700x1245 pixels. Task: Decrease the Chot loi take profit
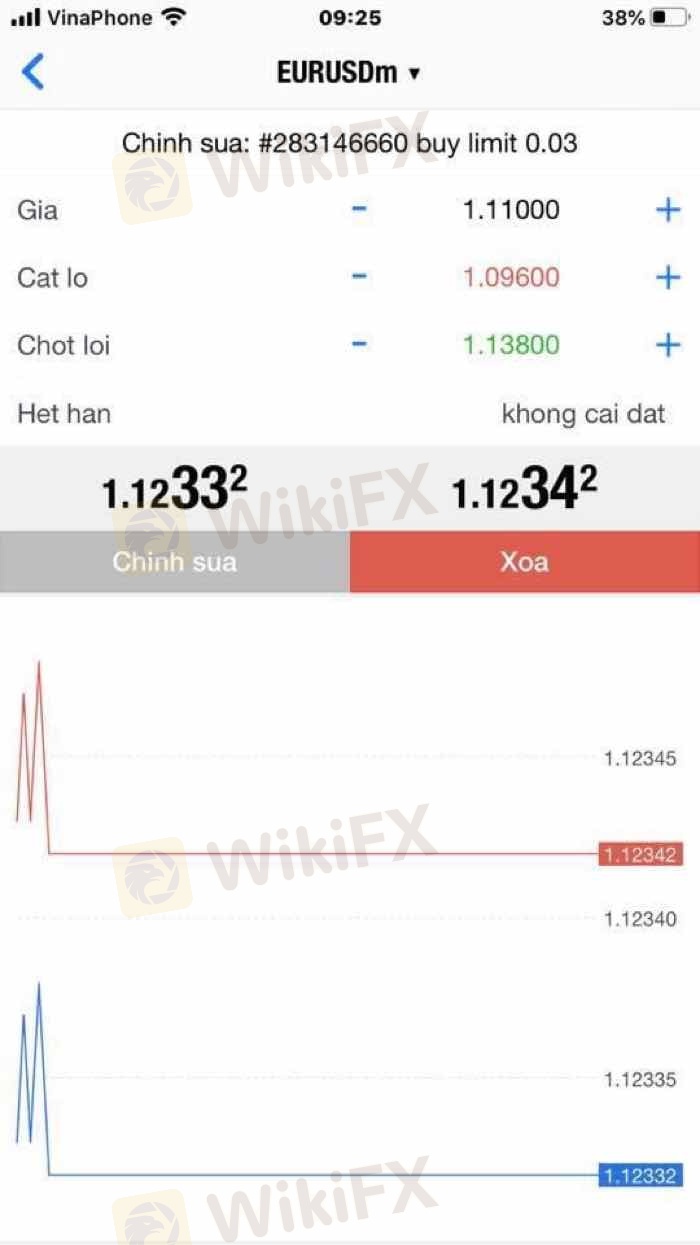coord(360,345)
